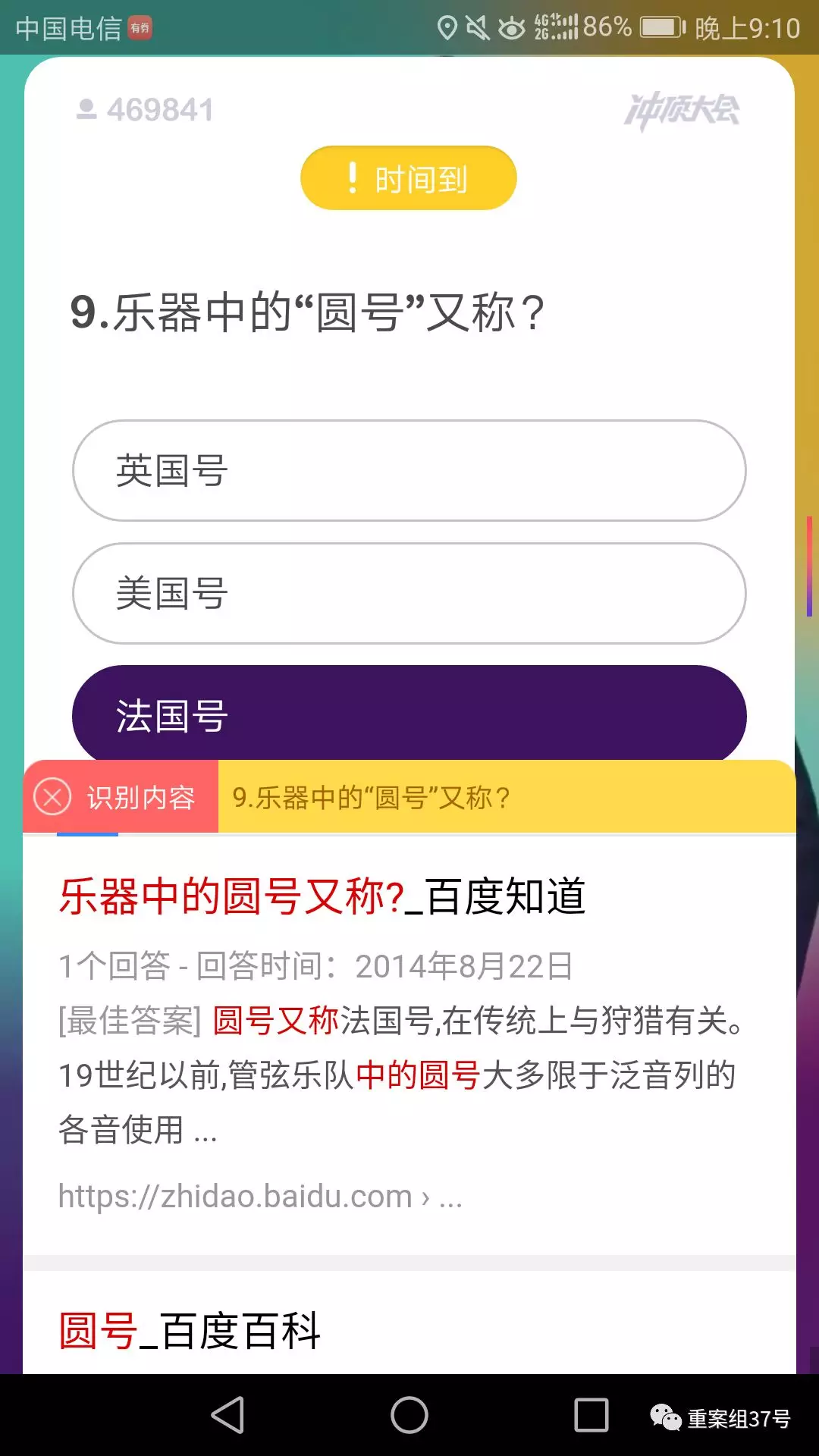This screenshot has height=1456, width=819.
Task: Tap the 冲顶大会 logo
Action: [x=683, y=108]
